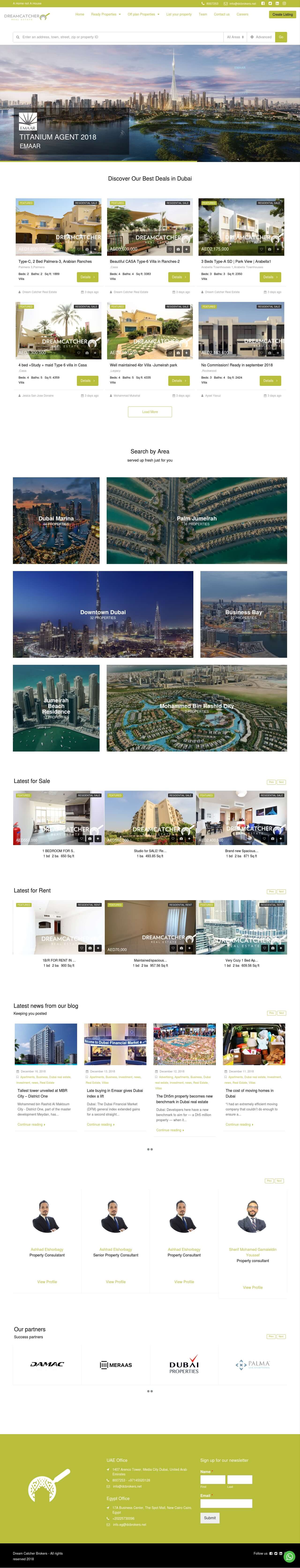The width and height of the screenshot is (300, 1568).
Task: Continue reading Tallest tower unveiled article
Action: 31,1124
